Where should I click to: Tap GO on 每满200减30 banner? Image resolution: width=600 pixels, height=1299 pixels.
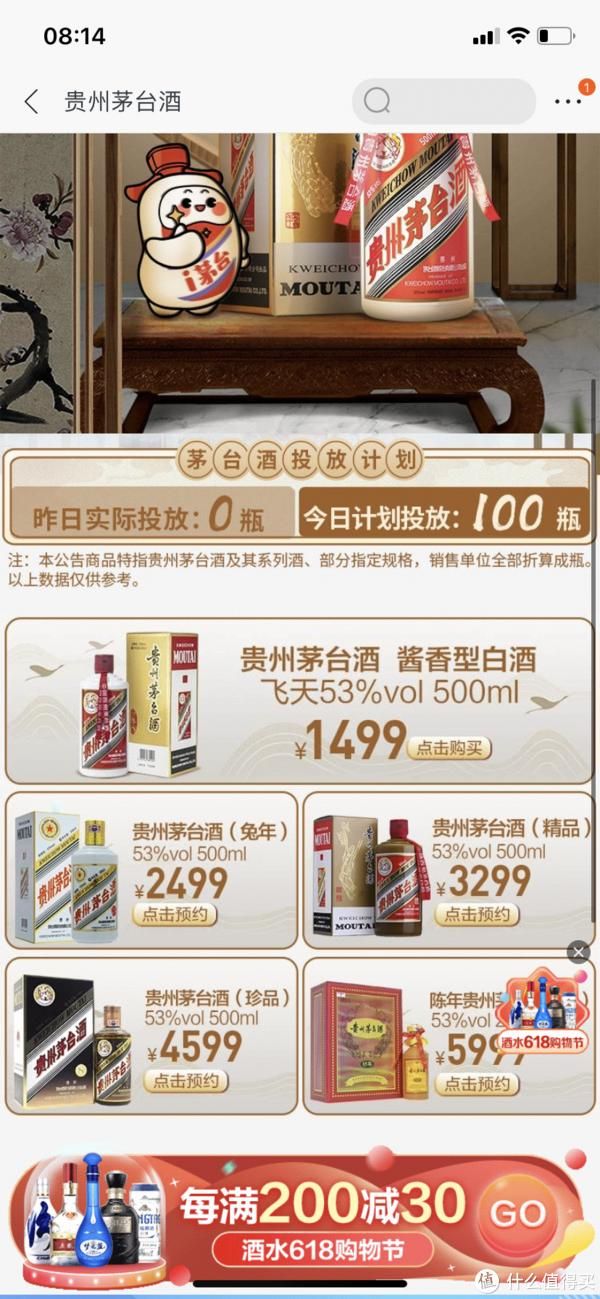coord(518,1212)
